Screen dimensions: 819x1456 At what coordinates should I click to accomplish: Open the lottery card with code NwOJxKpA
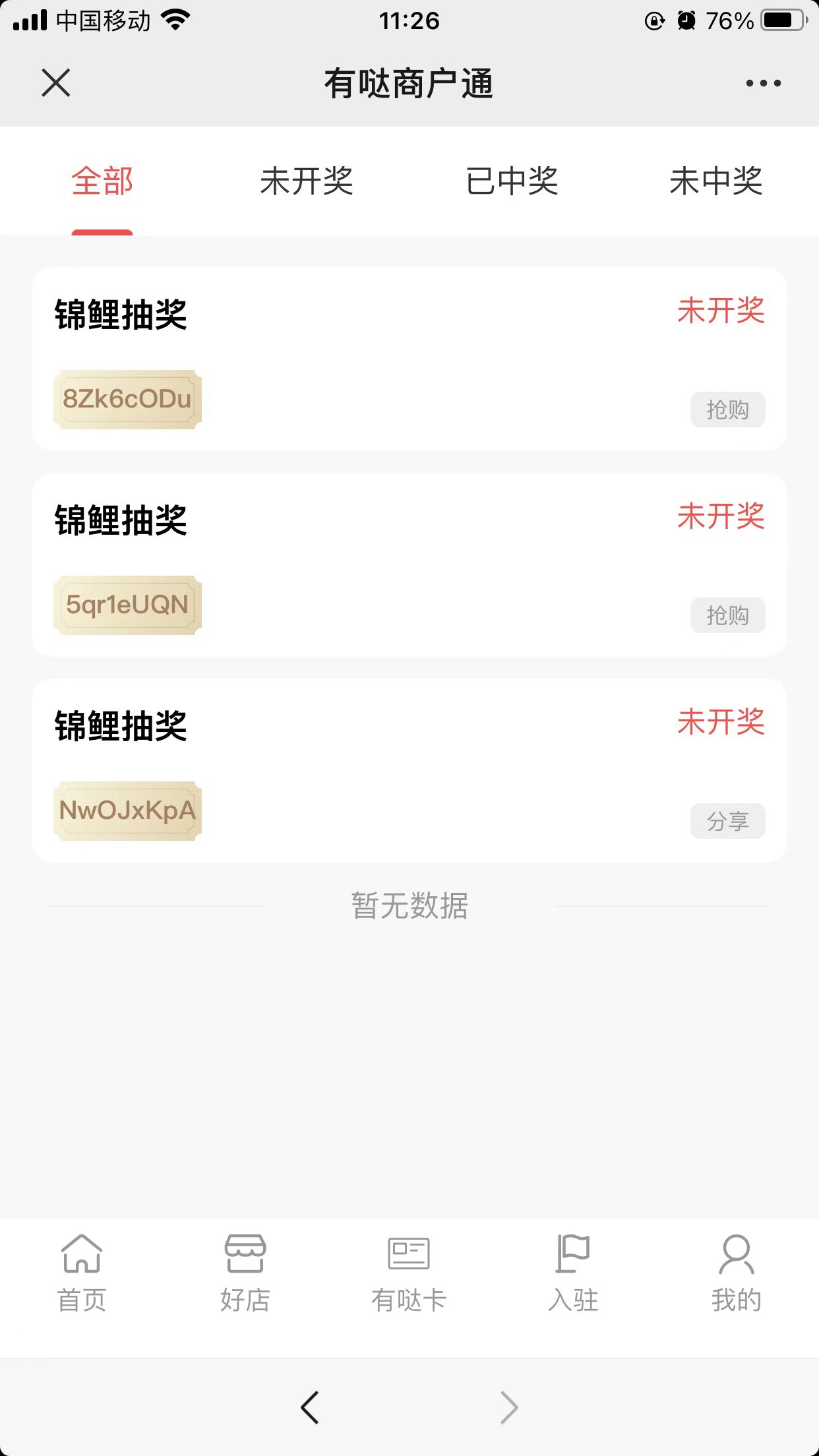[409, 770]
